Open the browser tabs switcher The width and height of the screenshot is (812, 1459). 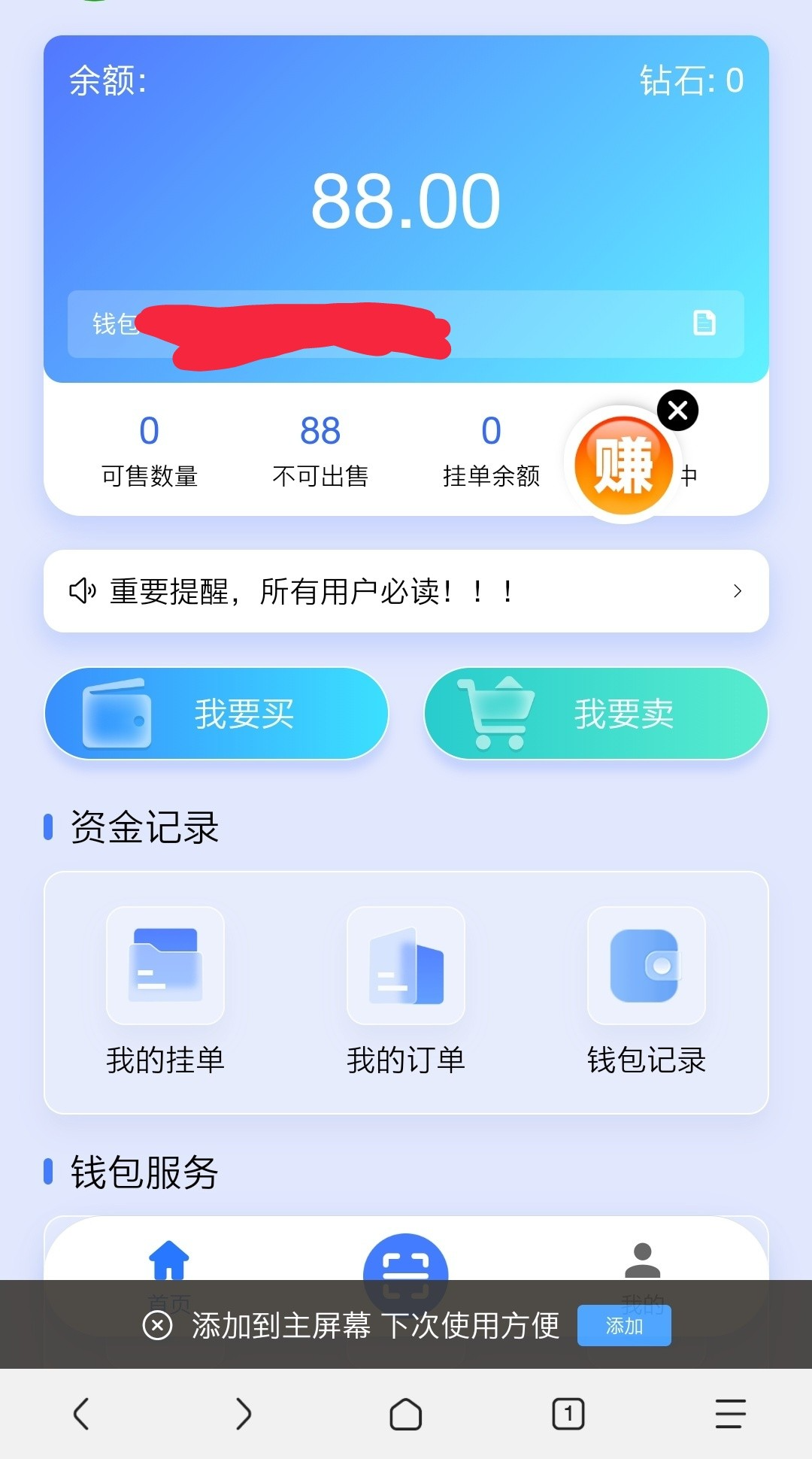[x=568, y=1414]
